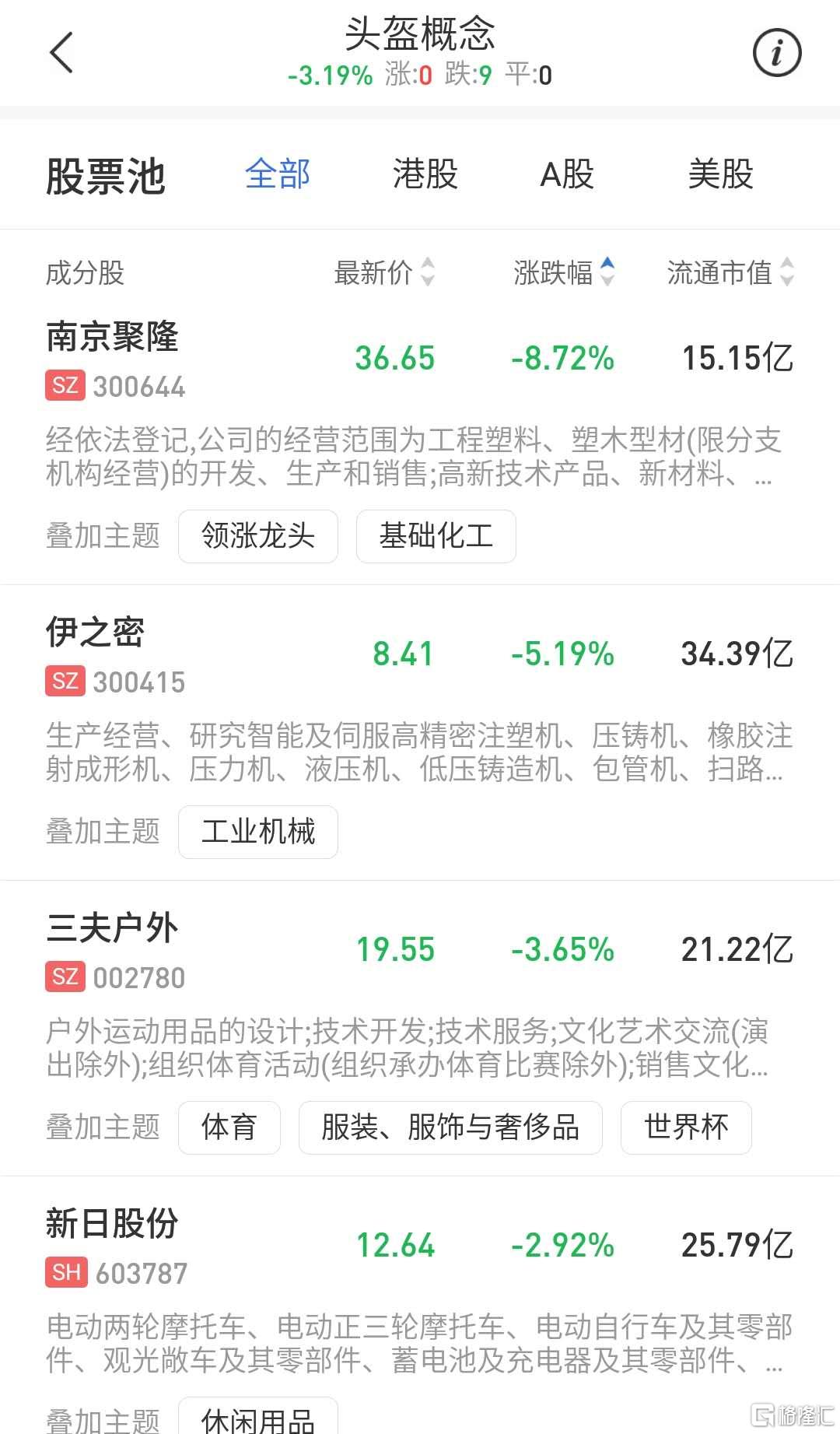840x1434 pixels.
Task: Switch to the 港股 tab
Action: (425, 174)
